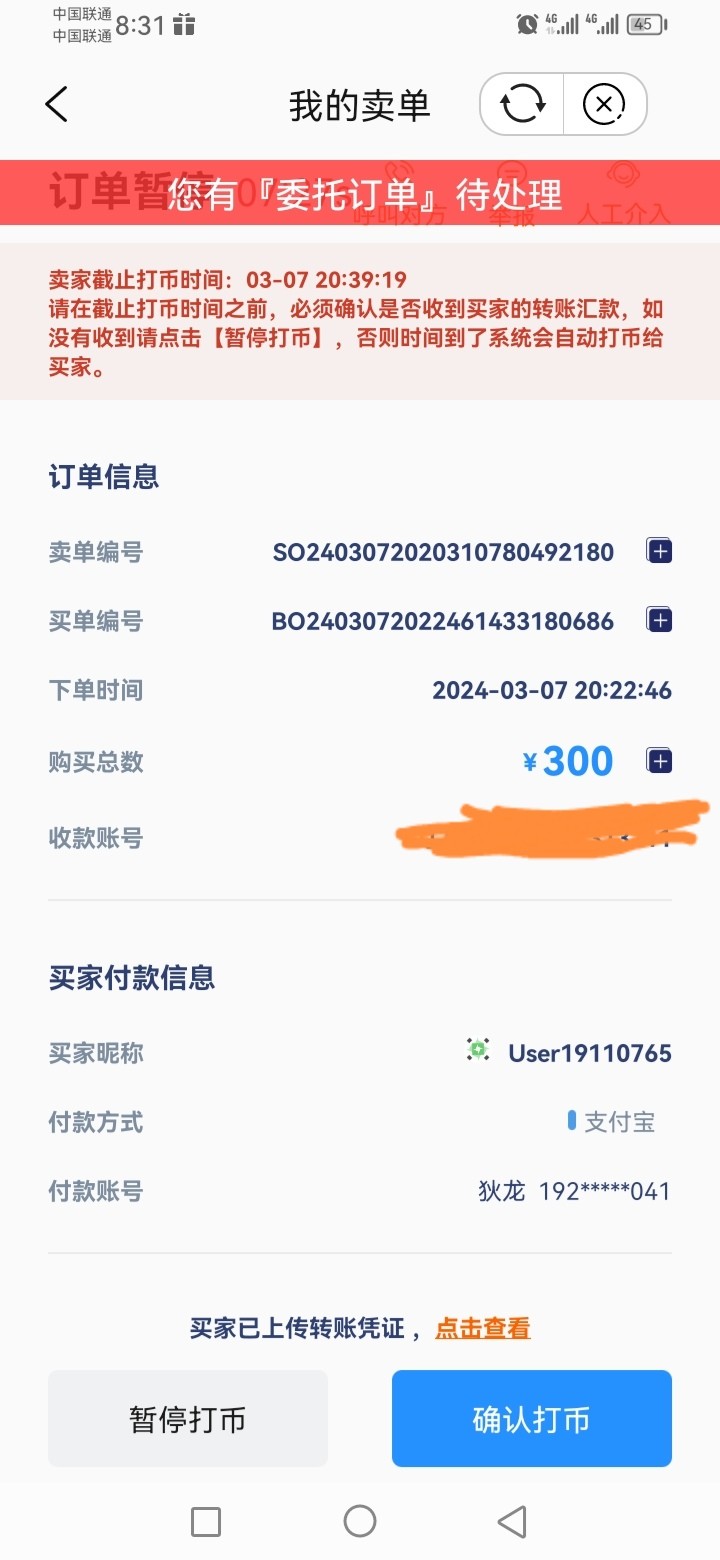Tap 暂停打币 button
Viewport: 720px width, 1560px height.
click(188, 1419)
